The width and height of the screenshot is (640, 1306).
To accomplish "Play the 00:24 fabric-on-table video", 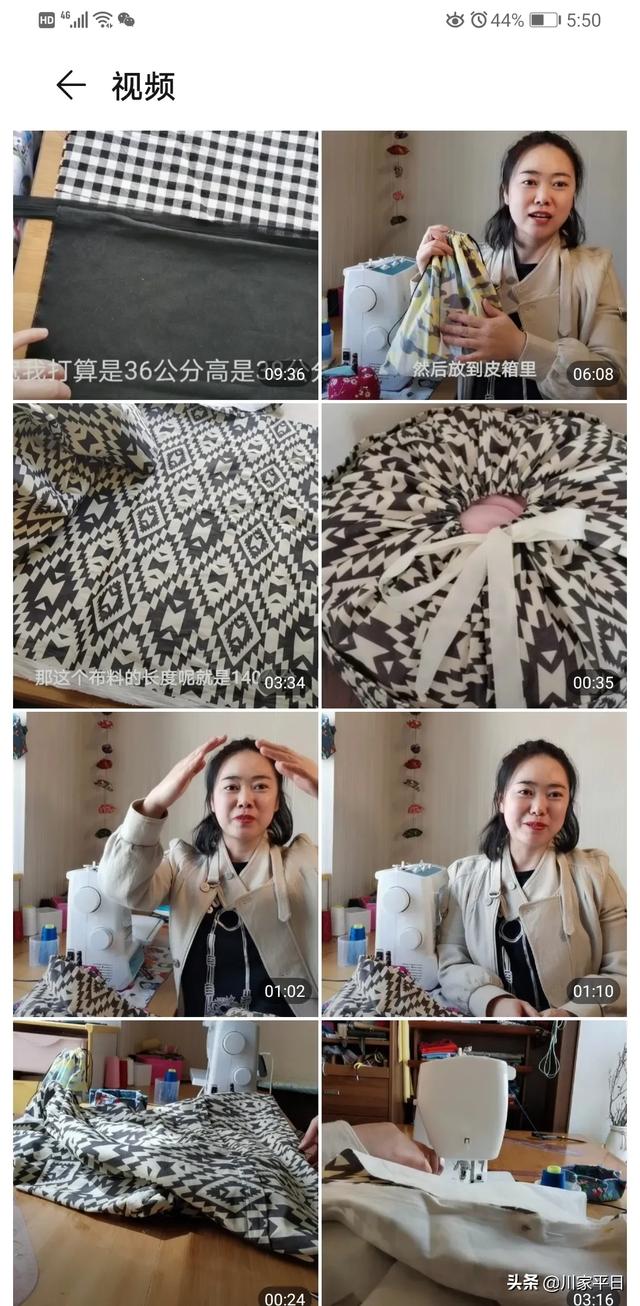I will [166, 1163].
